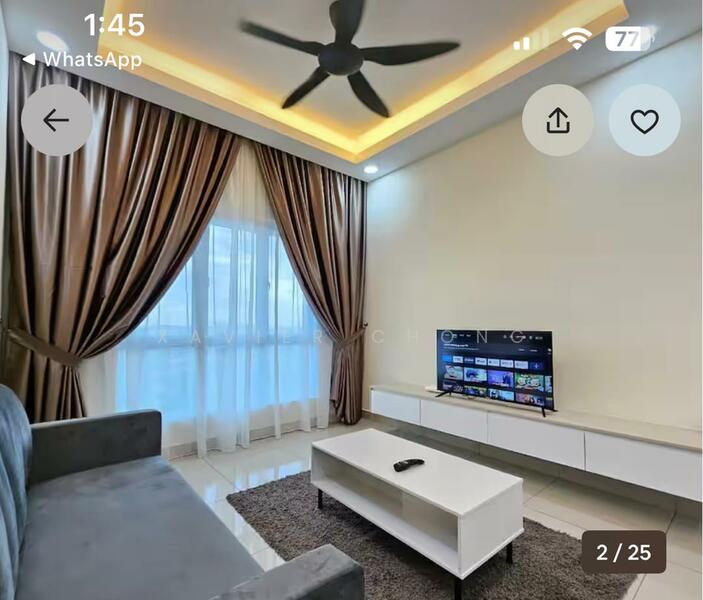Return to WhatsApp via status bar link
The height and width of the screenshot is (600, 703).
(82, 59)
